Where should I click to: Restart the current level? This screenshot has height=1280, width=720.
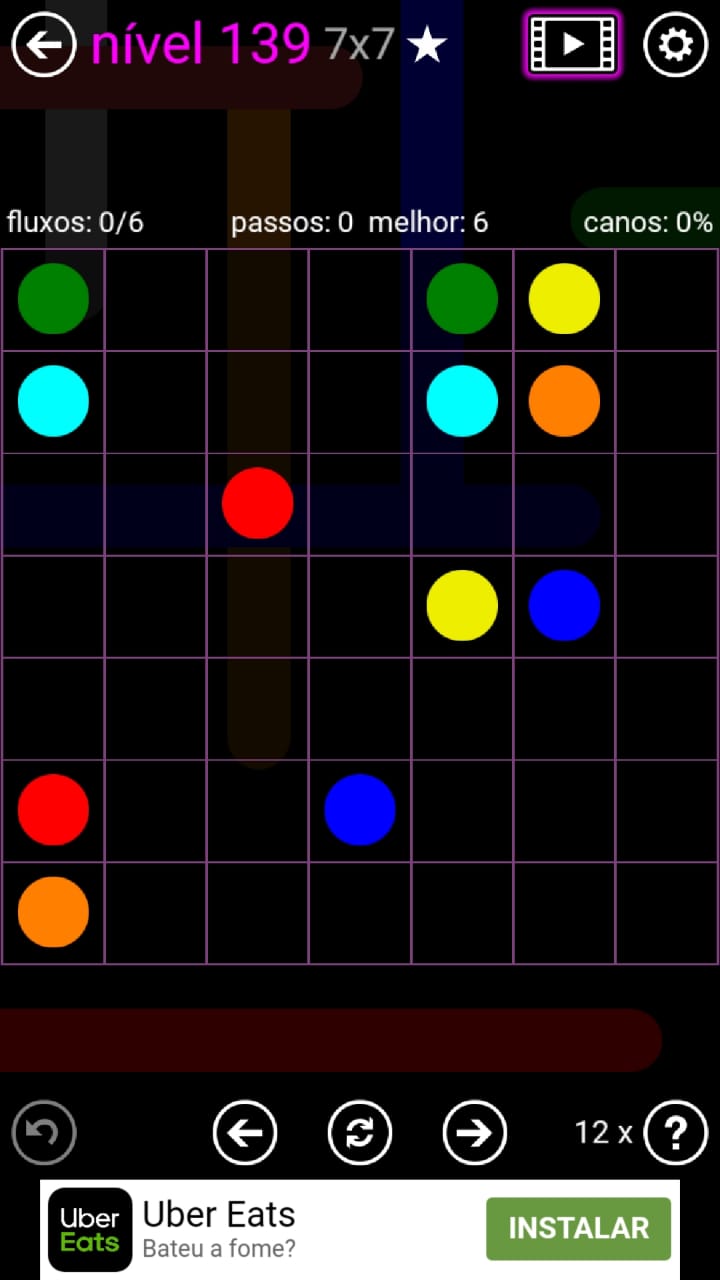tap(360, 1133)
